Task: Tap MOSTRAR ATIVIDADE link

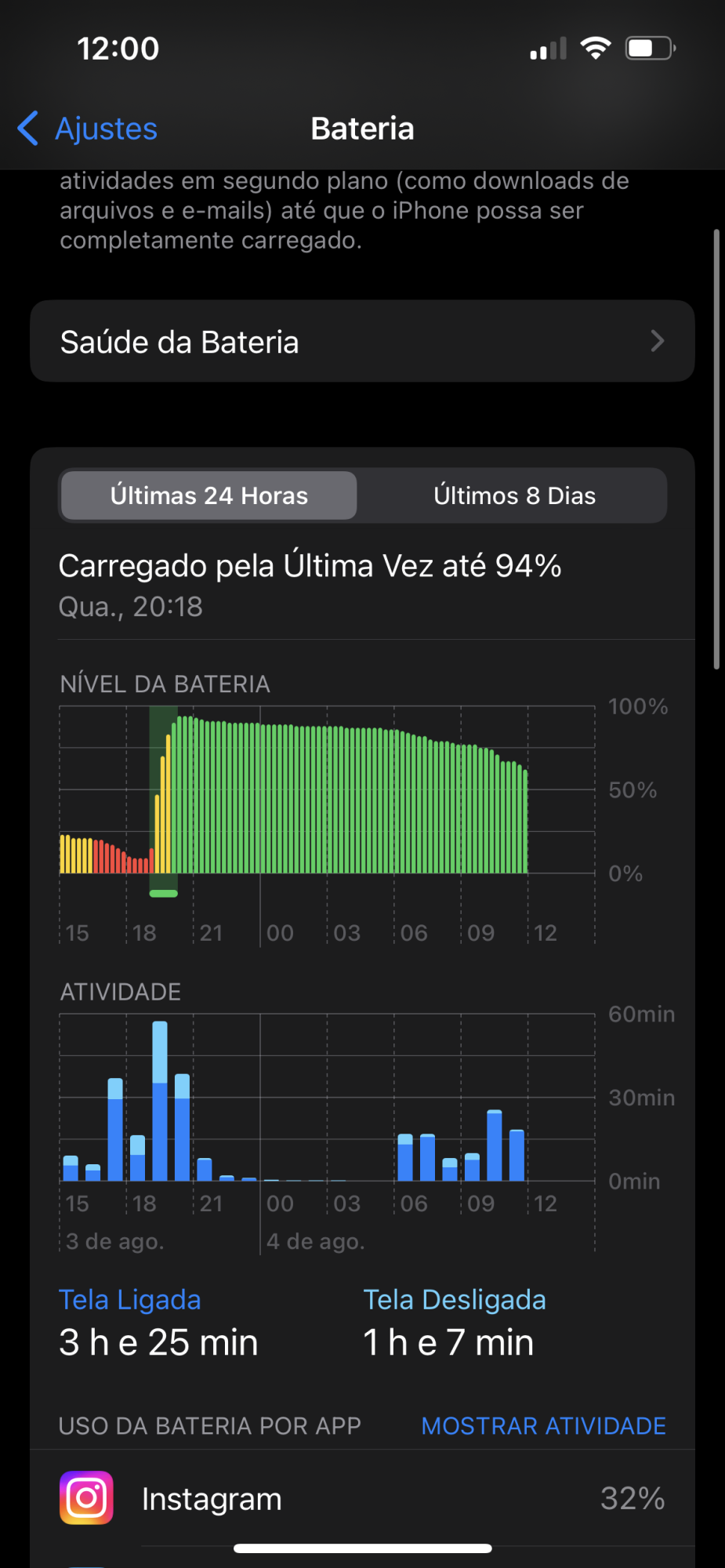Action: (x=543, y=1426)
